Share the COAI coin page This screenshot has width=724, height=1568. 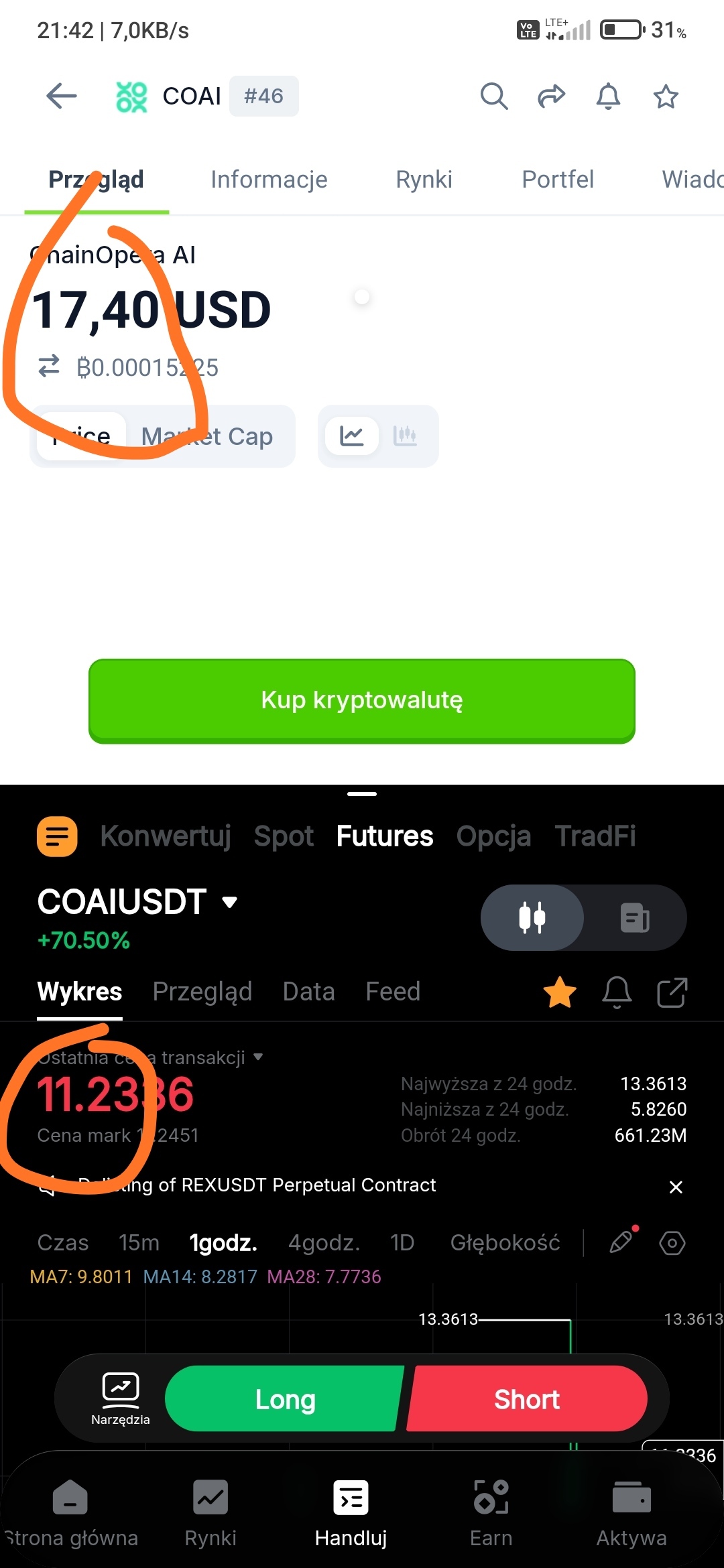[551, 96]
